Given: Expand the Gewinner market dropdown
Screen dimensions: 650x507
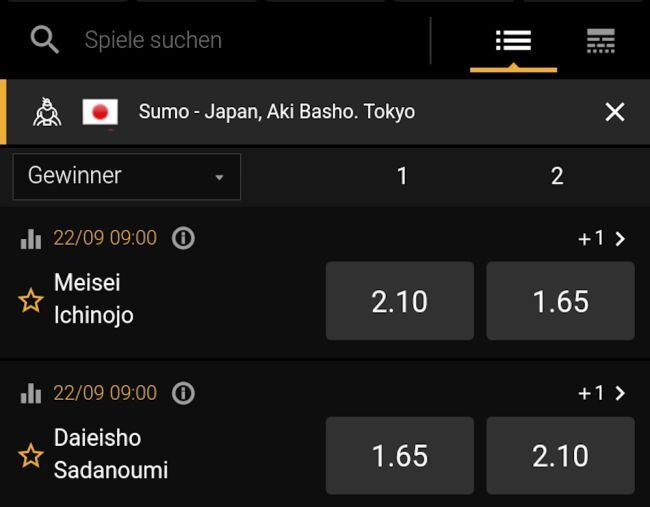Looking at the screenshot, I should click(127, 176).
